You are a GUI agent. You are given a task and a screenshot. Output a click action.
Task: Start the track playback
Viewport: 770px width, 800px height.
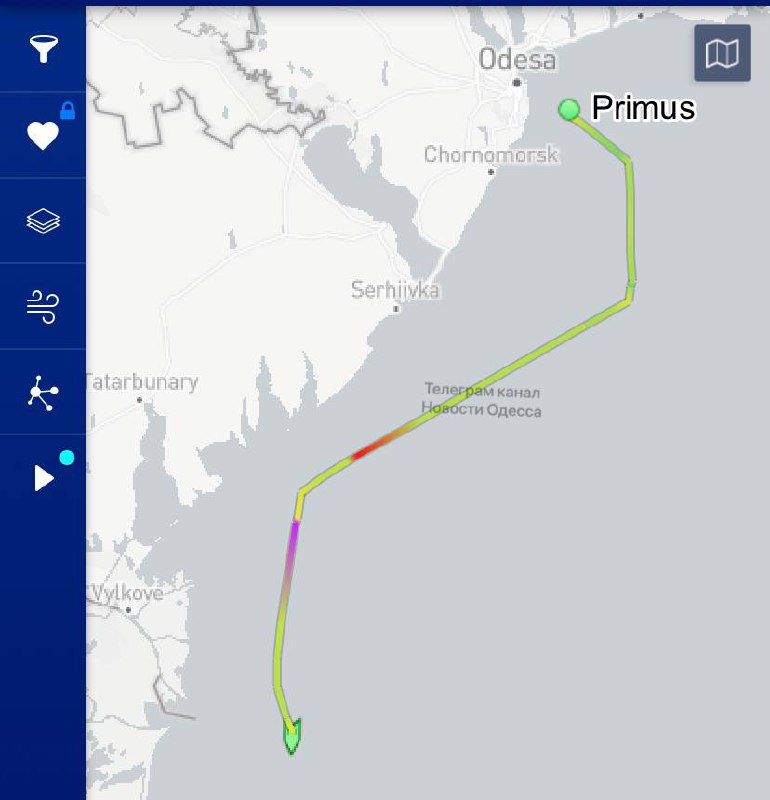tap(42, 478)
